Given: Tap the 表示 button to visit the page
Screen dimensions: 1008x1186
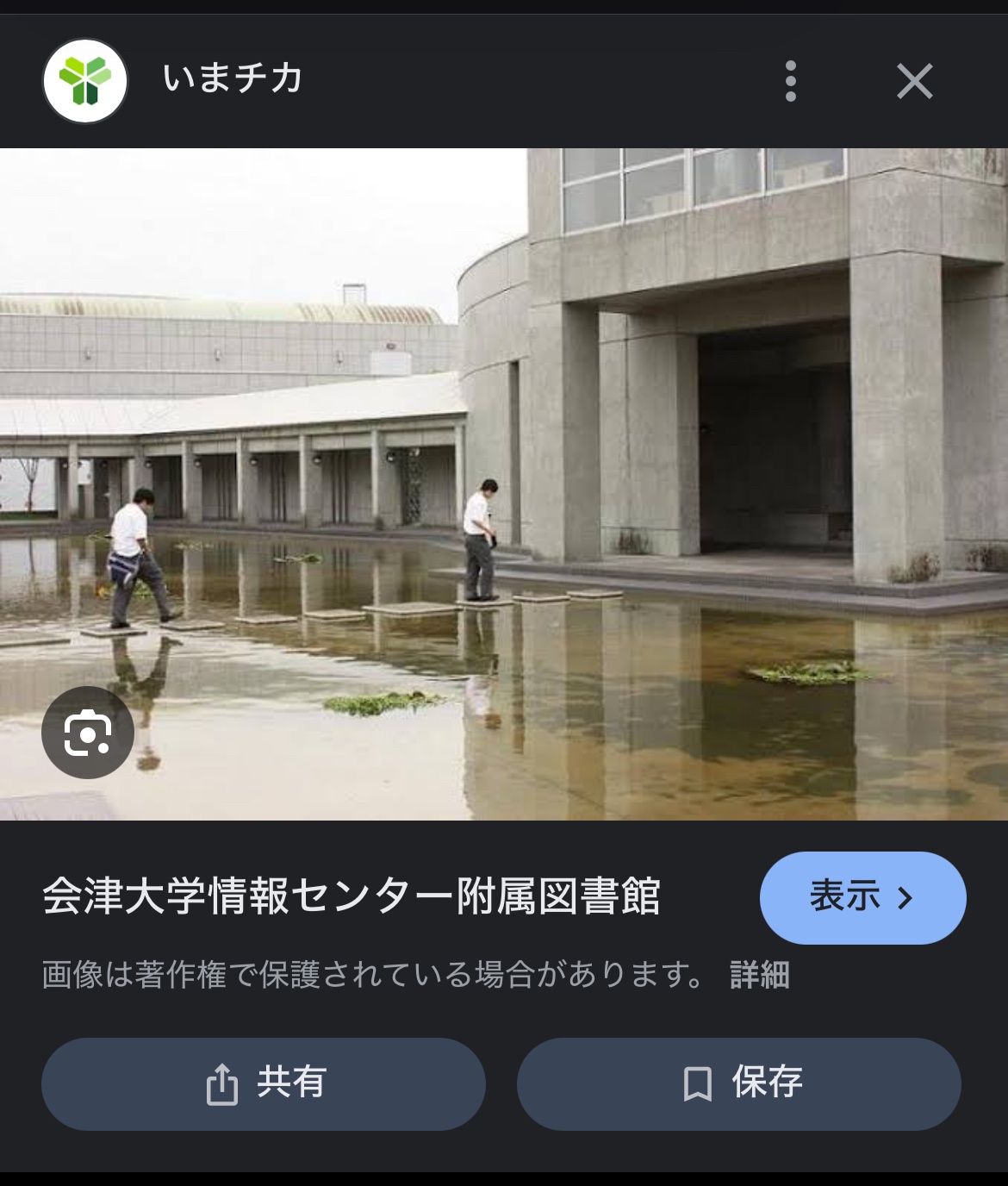Looking at the screenshot, I should coord(862,897).
